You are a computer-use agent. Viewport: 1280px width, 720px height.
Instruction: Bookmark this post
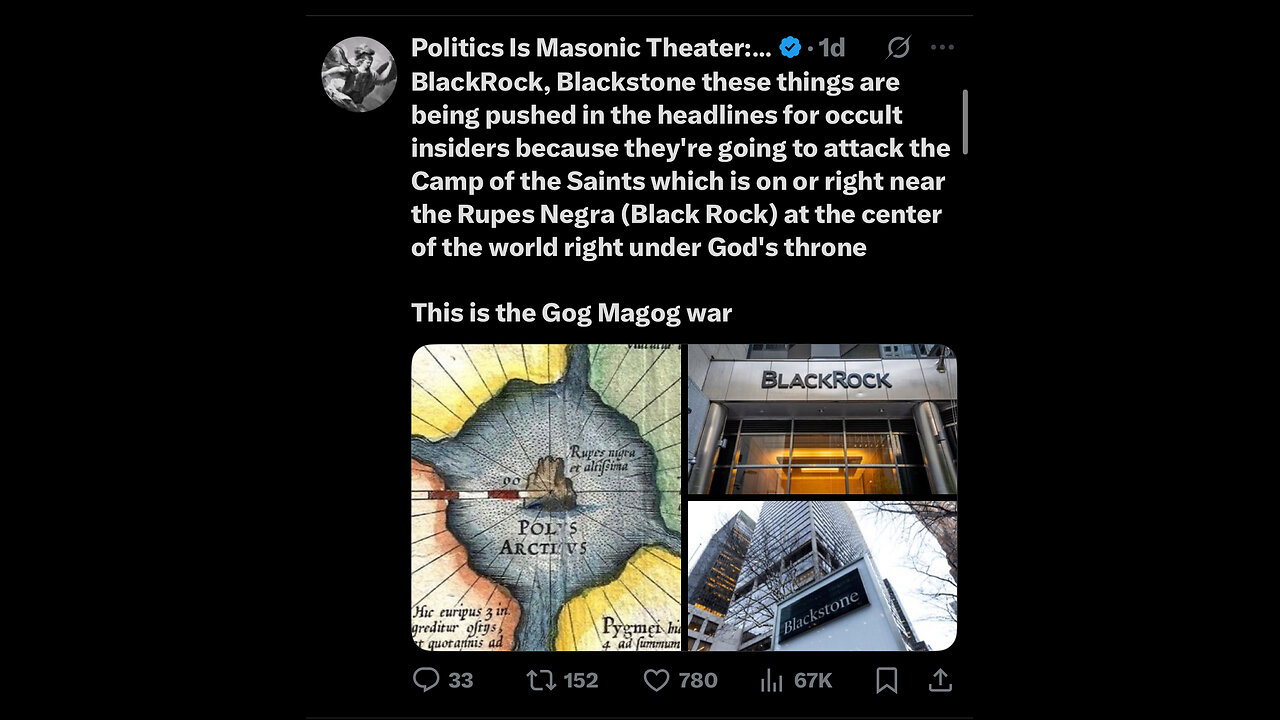tap(886, 680)
